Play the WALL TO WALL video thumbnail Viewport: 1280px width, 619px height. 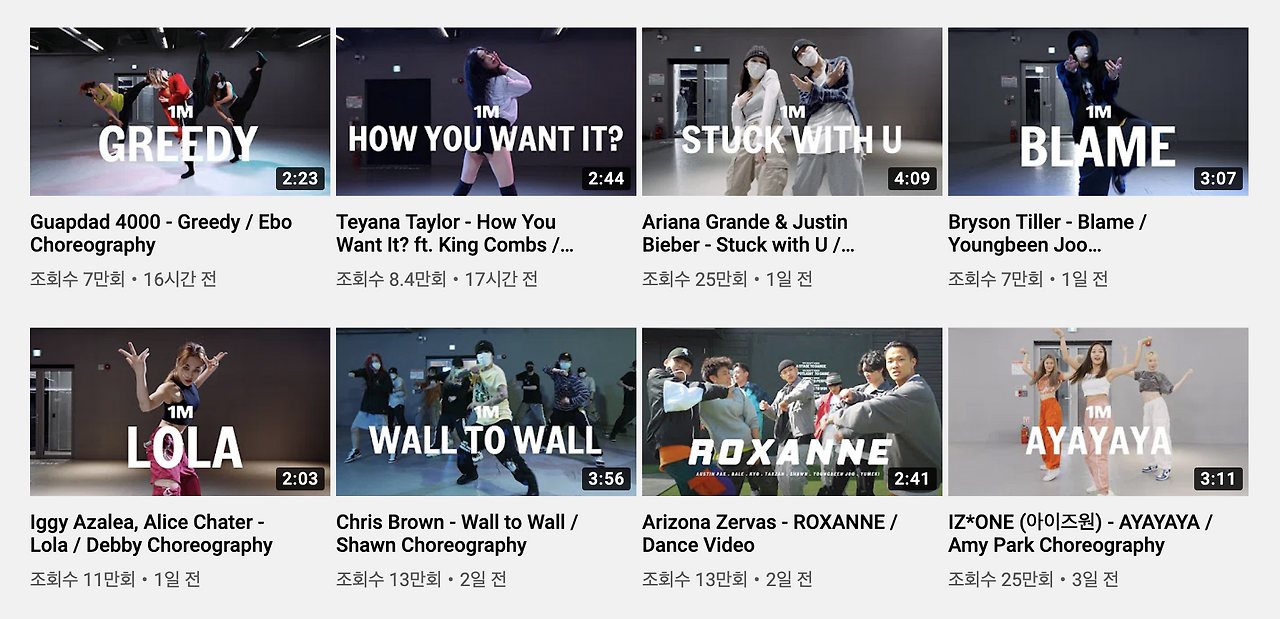(486, 412)
